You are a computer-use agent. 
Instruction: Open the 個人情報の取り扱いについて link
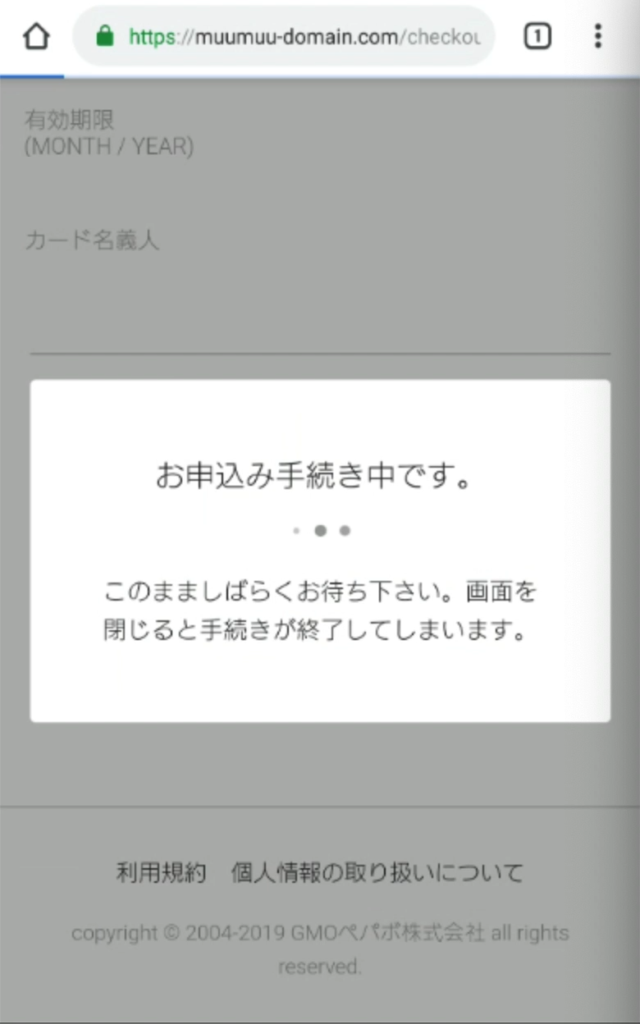(x=377, y=873)
